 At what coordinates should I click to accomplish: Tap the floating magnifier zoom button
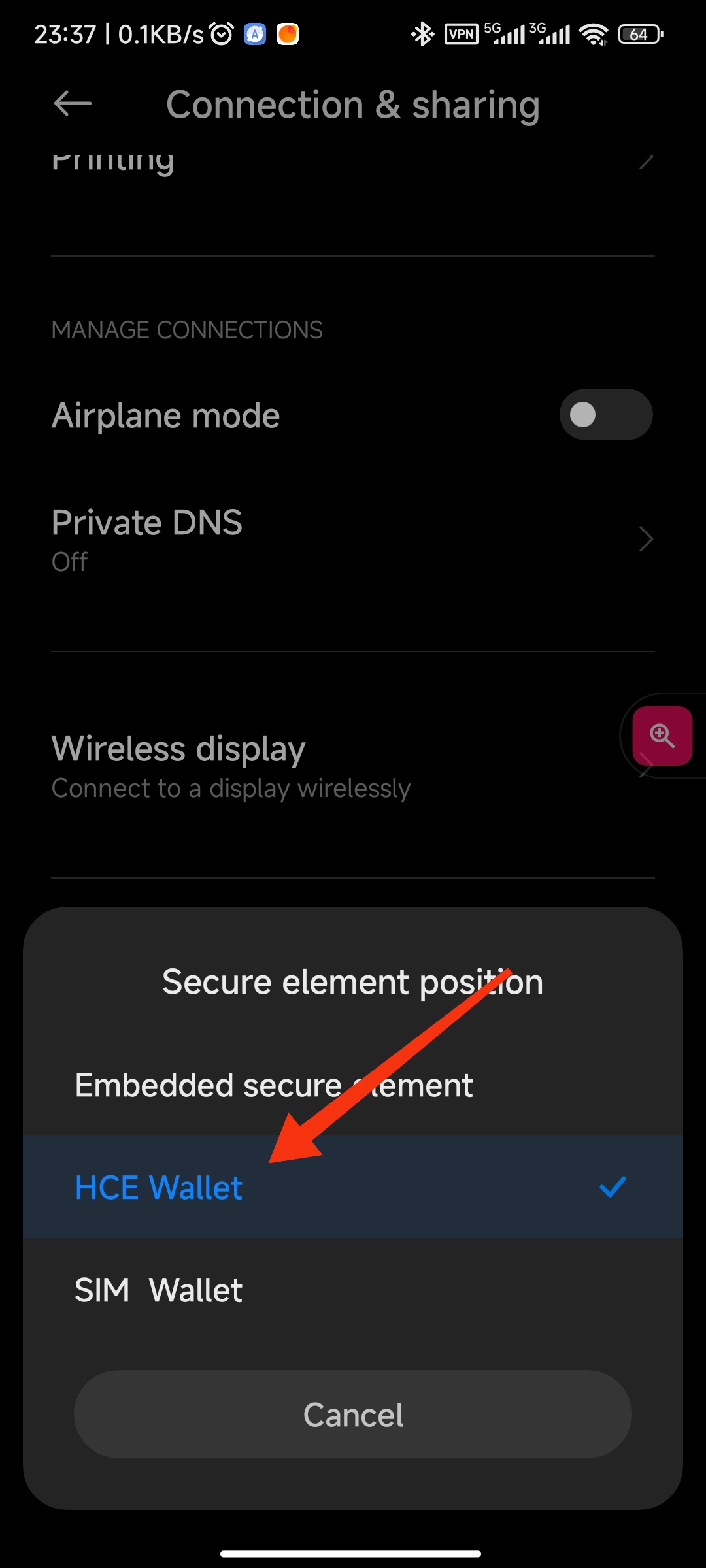pos(662,736)
